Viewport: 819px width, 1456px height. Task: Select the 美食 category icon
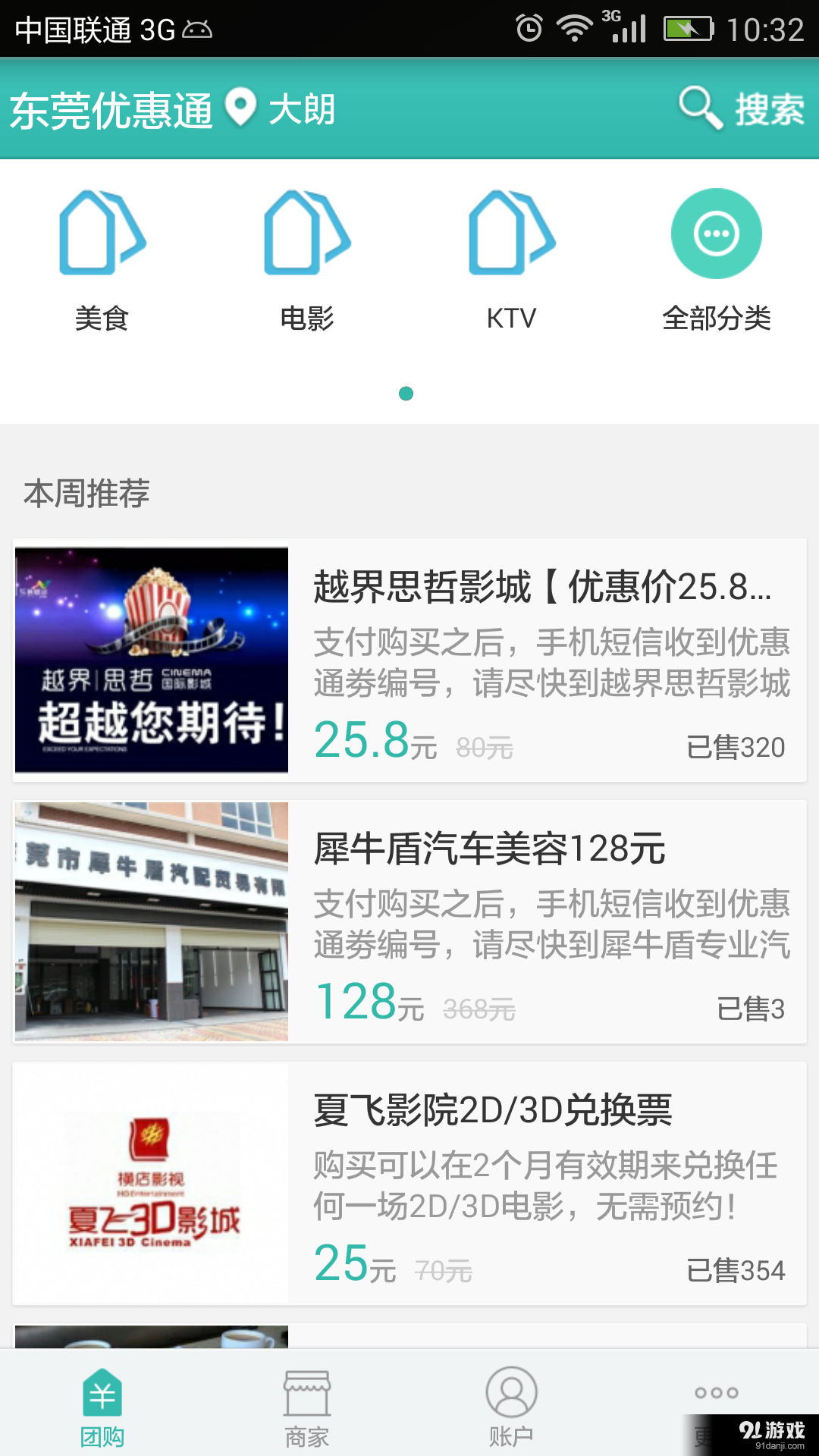[x=102, y=235]
